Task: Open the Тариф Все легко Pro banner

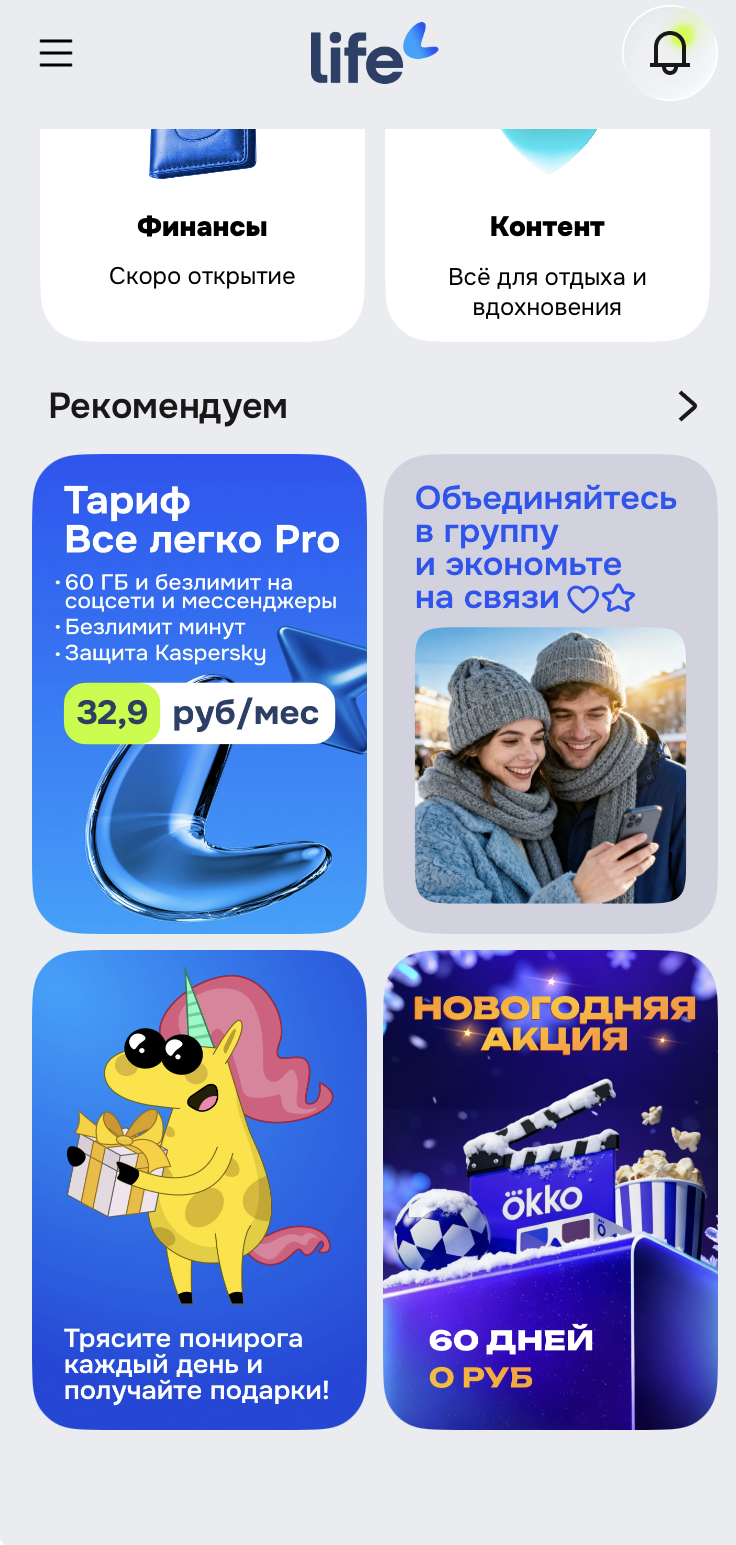Action: pos(200,694)
